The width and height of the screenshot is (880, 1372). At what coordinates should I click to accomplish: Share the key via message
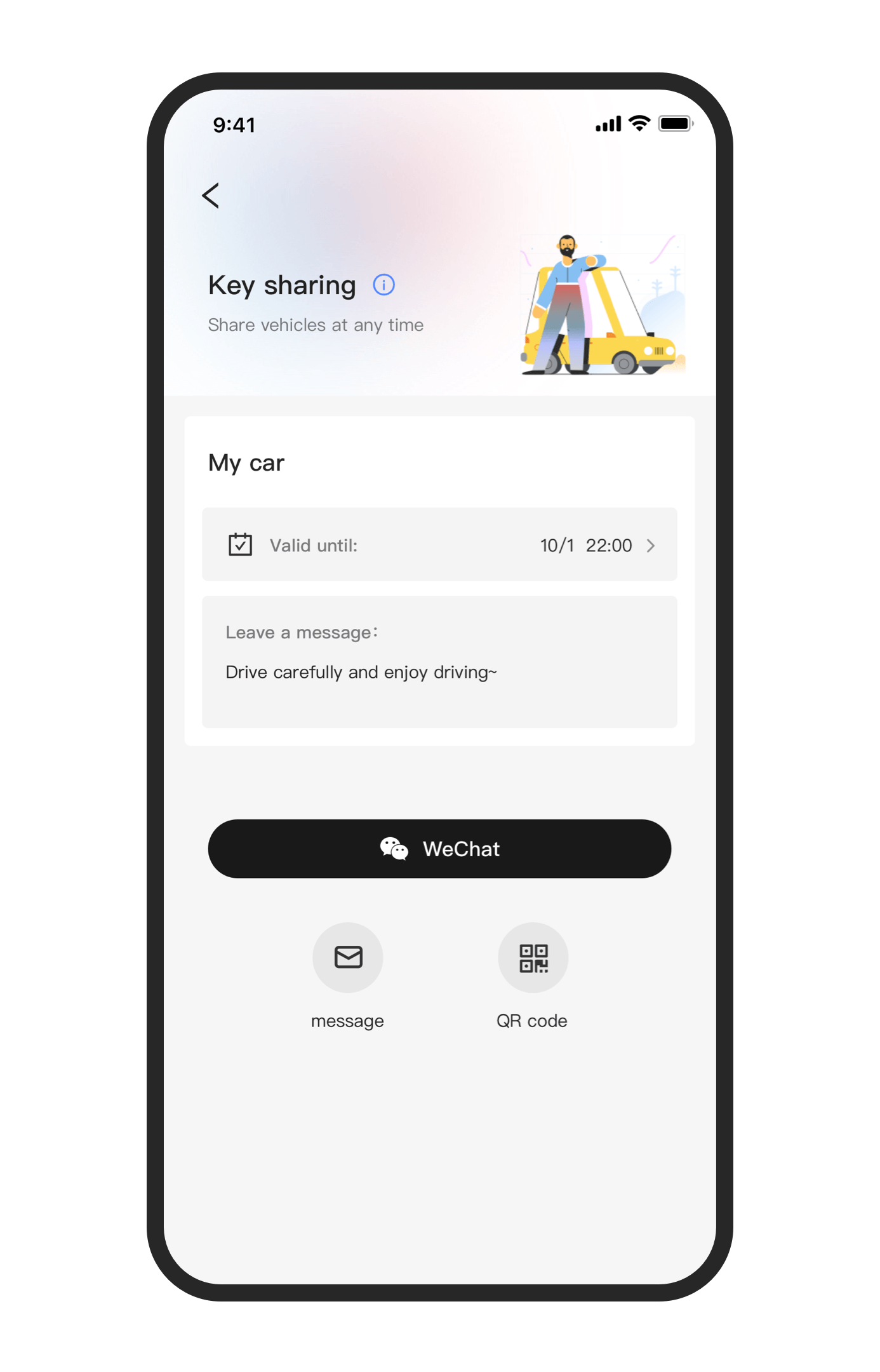(348, 957)
